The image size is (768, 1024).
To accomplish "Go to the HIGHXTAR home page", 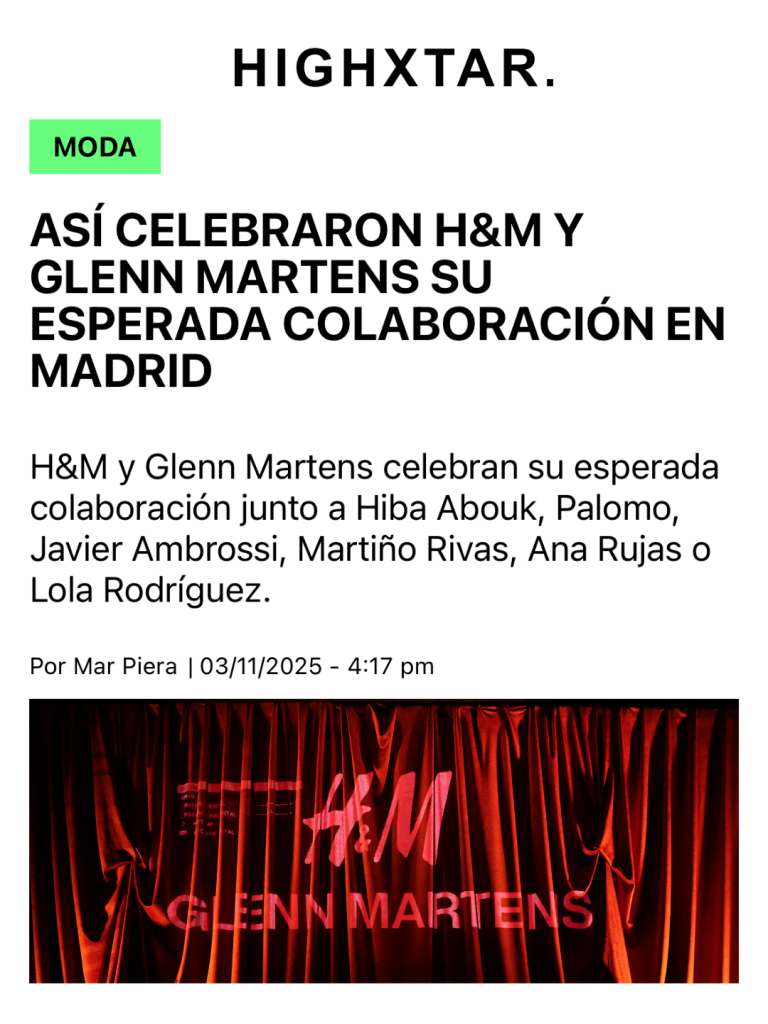I will (x=394, y=69).
